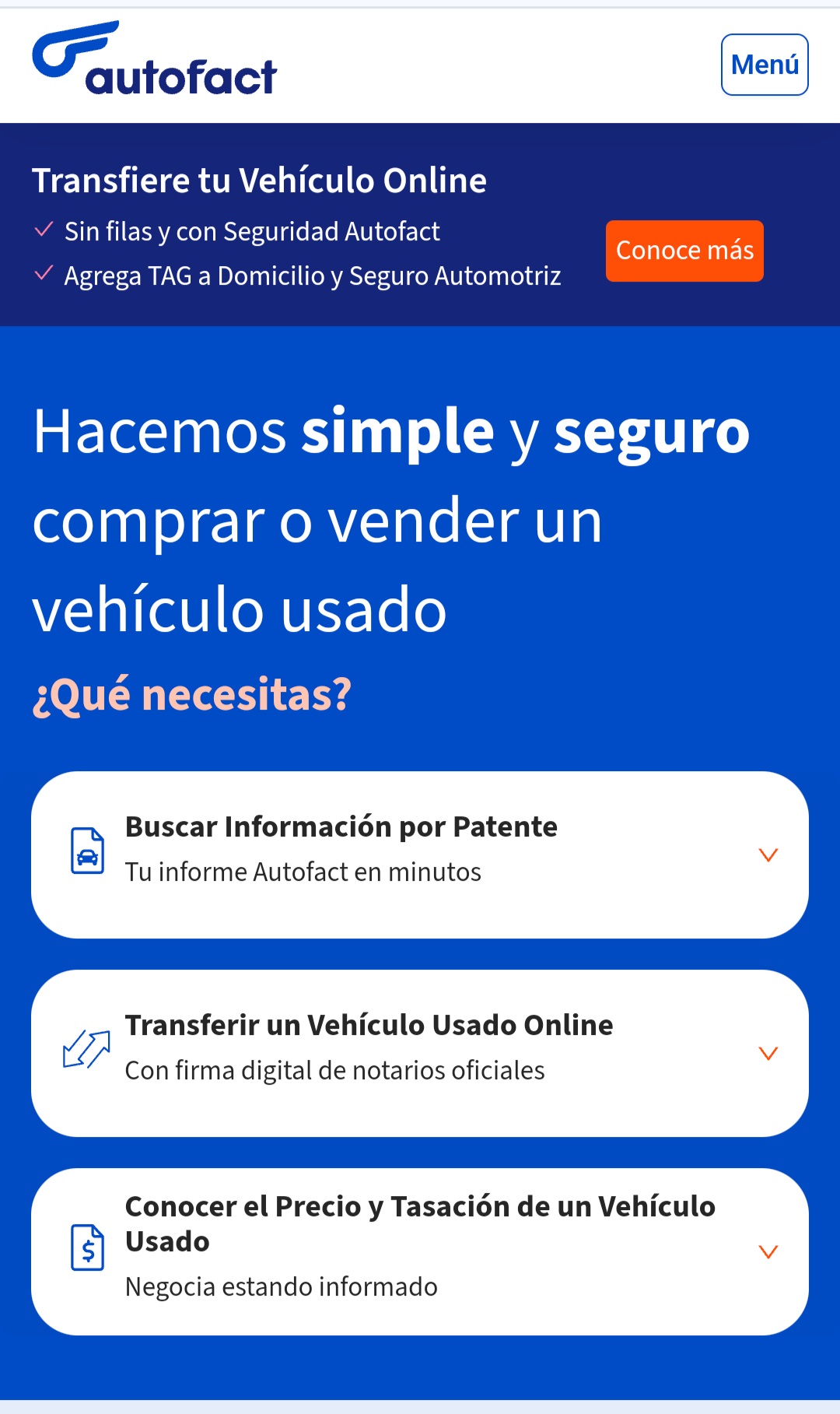Open the Menú

coord(764,65)
